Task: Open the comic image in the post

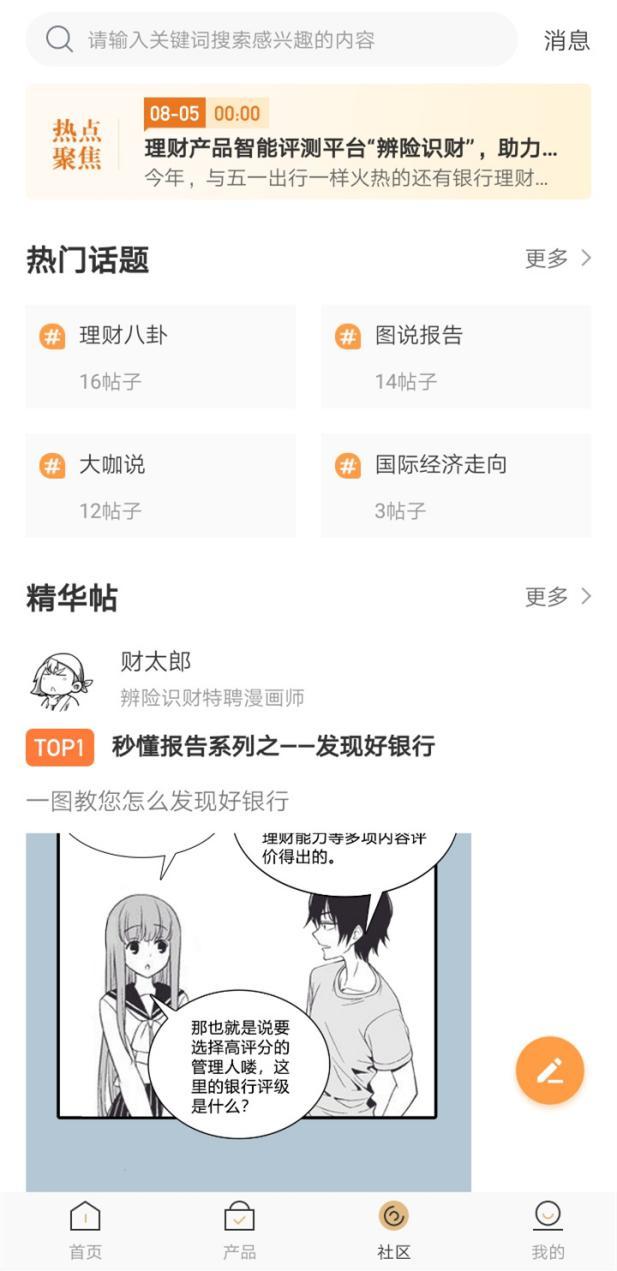Action: point(248,1010)
